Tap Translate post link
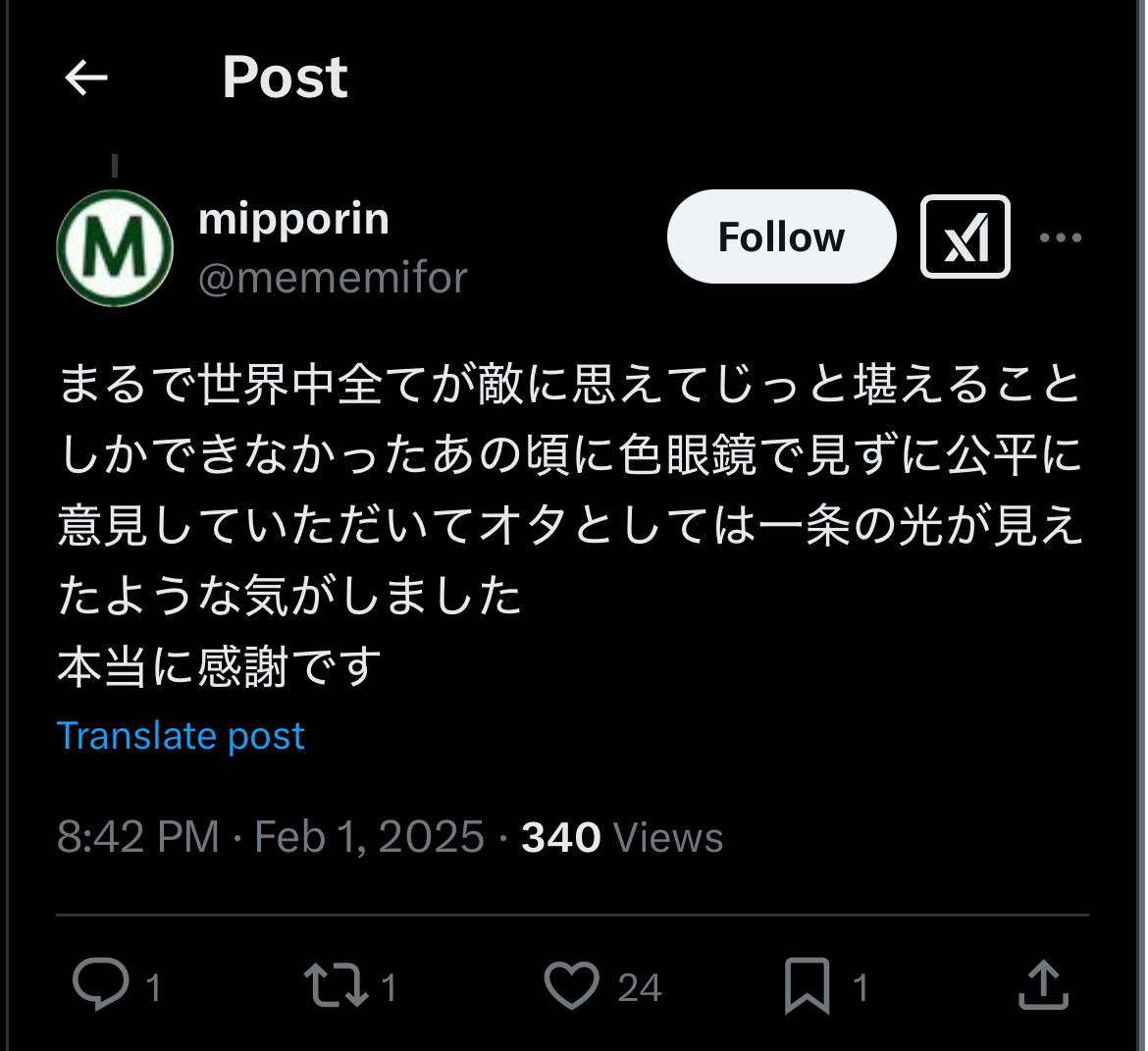 [x=181, y=735]
